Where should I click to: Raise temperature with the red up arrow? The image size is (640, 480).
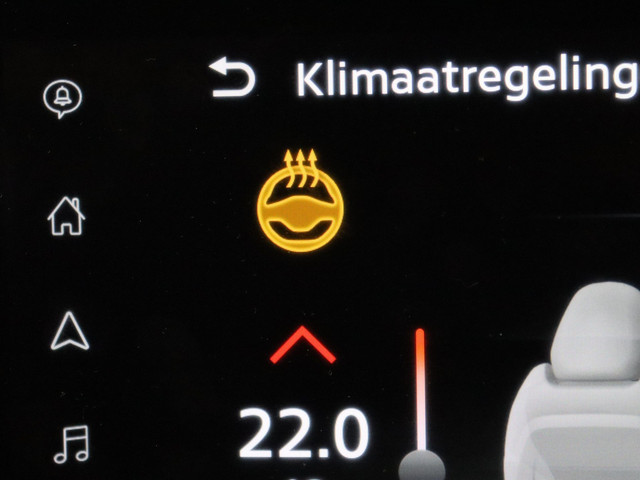click(303, 346)
